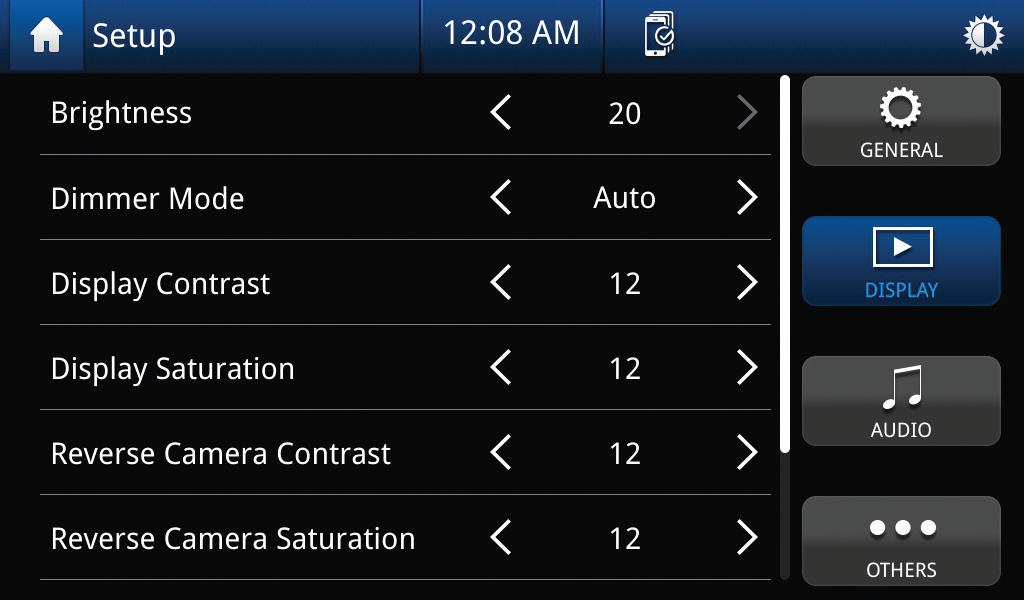Lower the Display Contrast value
This screenshot has width=1024, height=600.
point(501,284)
